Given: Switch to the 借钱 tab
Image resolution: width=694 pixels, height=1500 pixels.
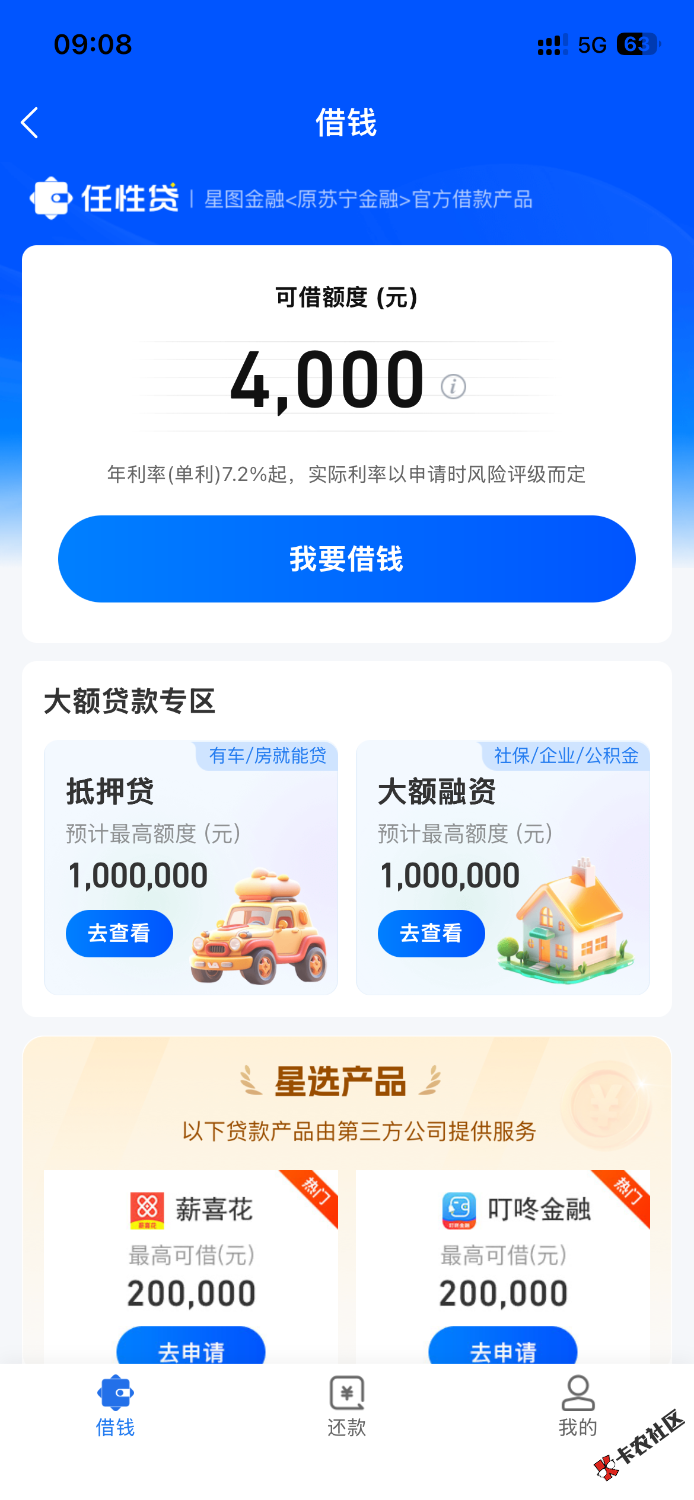Looking at the screenshot, I should 115,1406.
